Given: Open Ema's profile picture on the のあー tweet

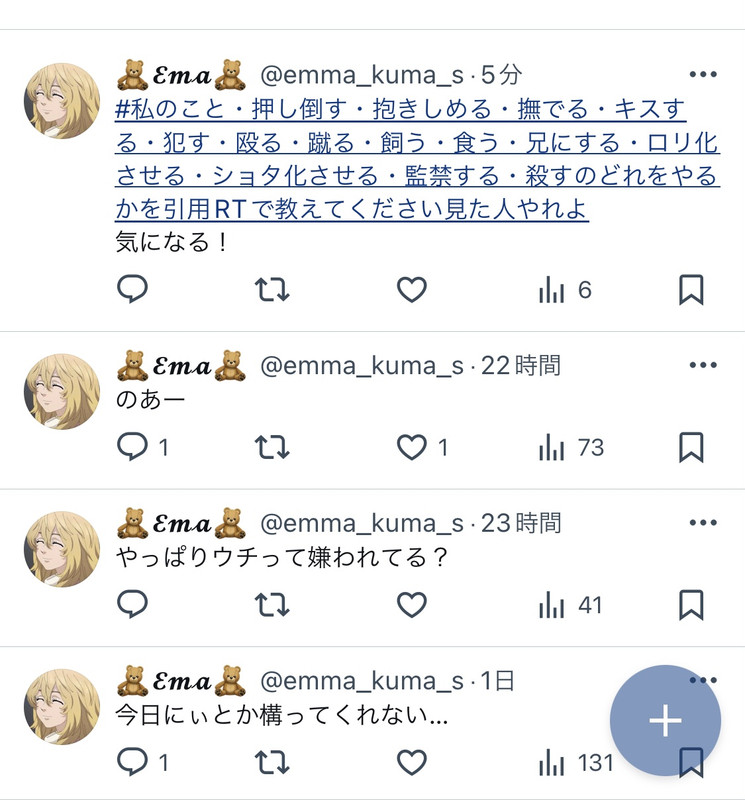Looking at the screenshot, I should pyautogui.click(x=62, y=391).
